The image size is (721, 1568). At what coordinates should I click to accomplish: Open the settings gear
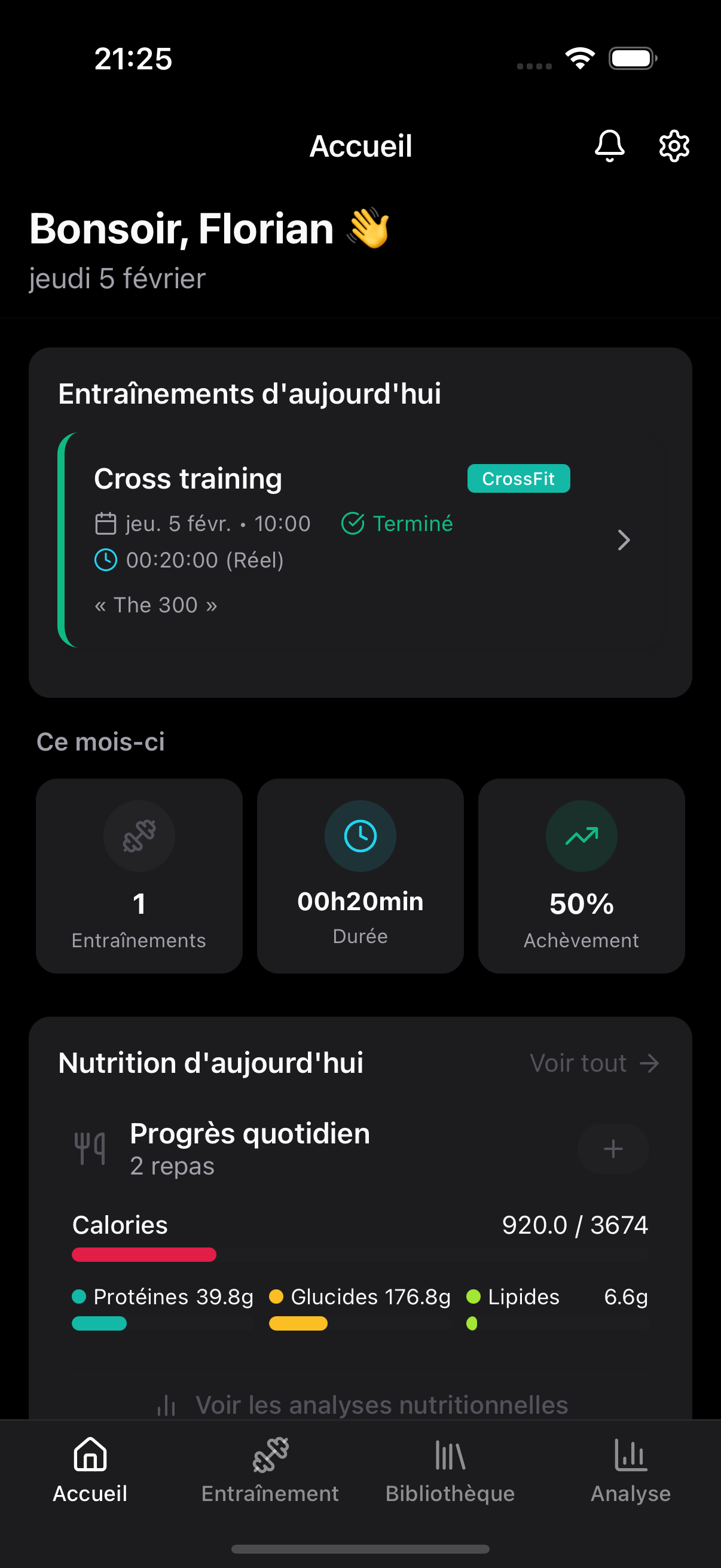pos(674,145)
